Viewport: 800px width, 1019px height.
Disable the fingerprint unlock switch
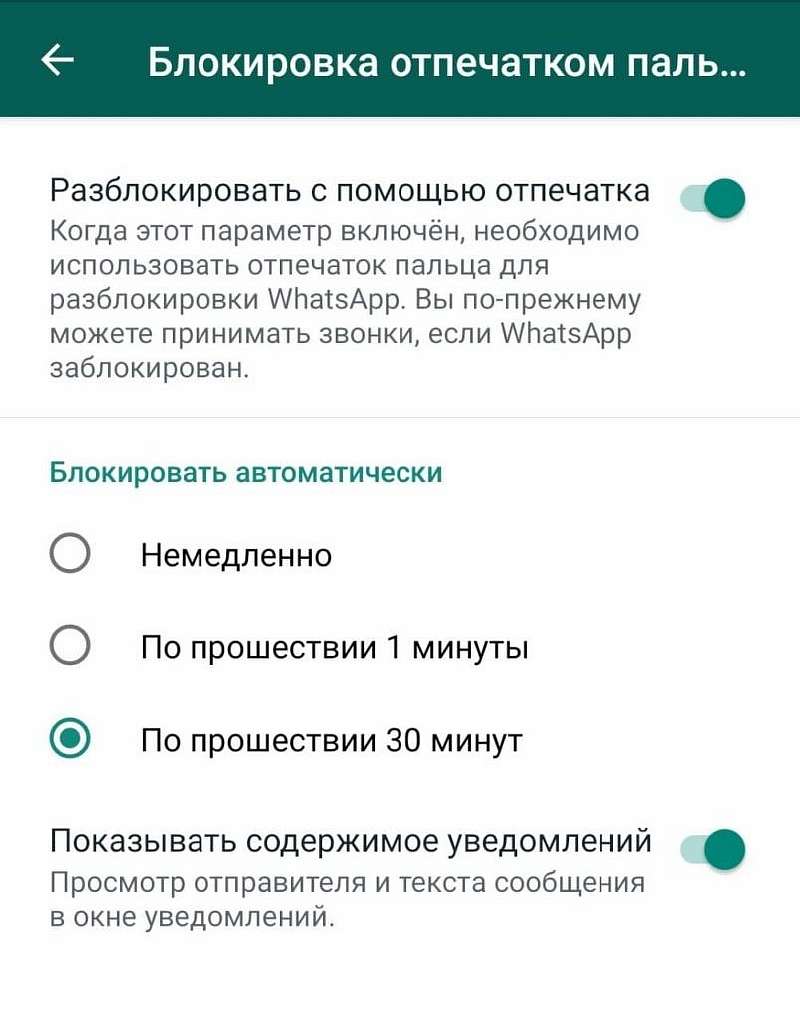(713, 197)
